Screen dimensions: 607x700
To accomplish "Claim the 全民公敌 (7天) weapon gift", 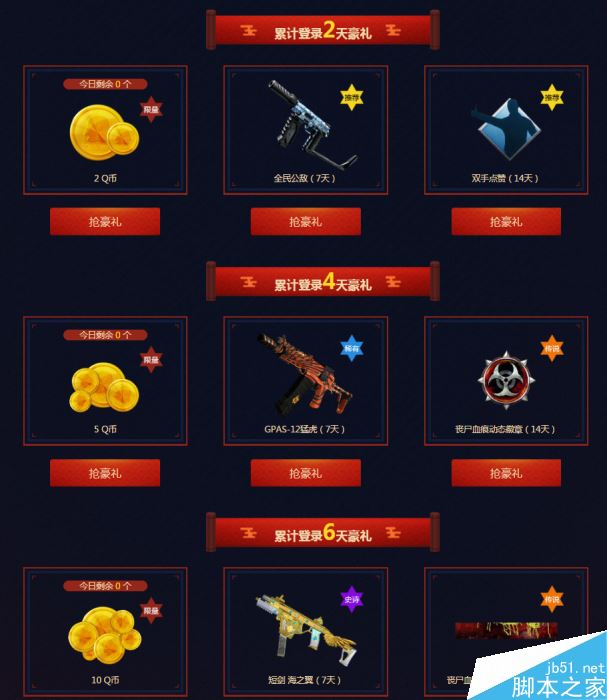I will coord(305,222).
